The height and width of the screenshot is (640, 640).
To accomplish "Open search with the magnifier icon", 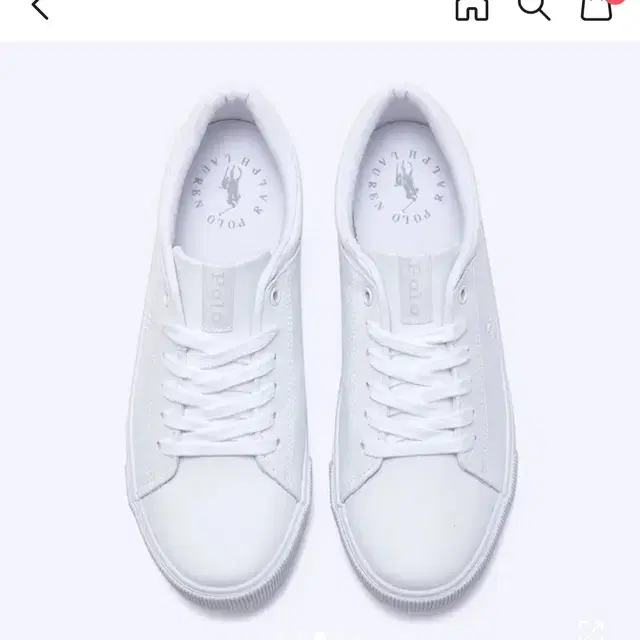I will click(x=533, y=8).
